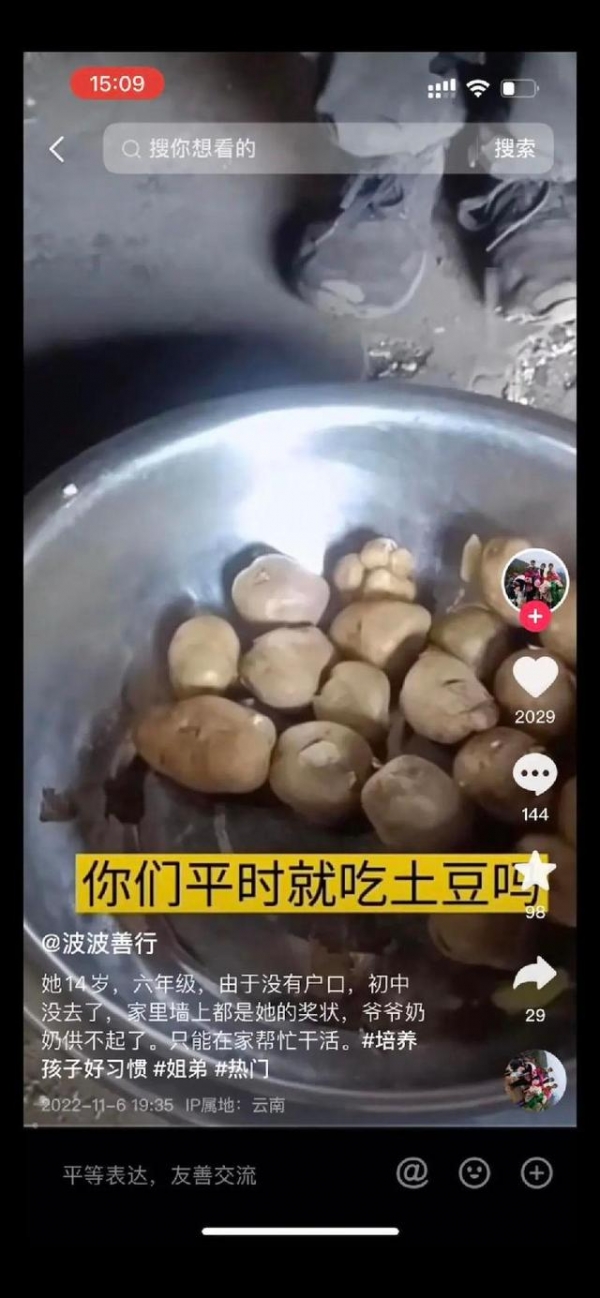600x1298 pixels.
Task: Open the author's profile avatar
Action: tap(535, 580)
